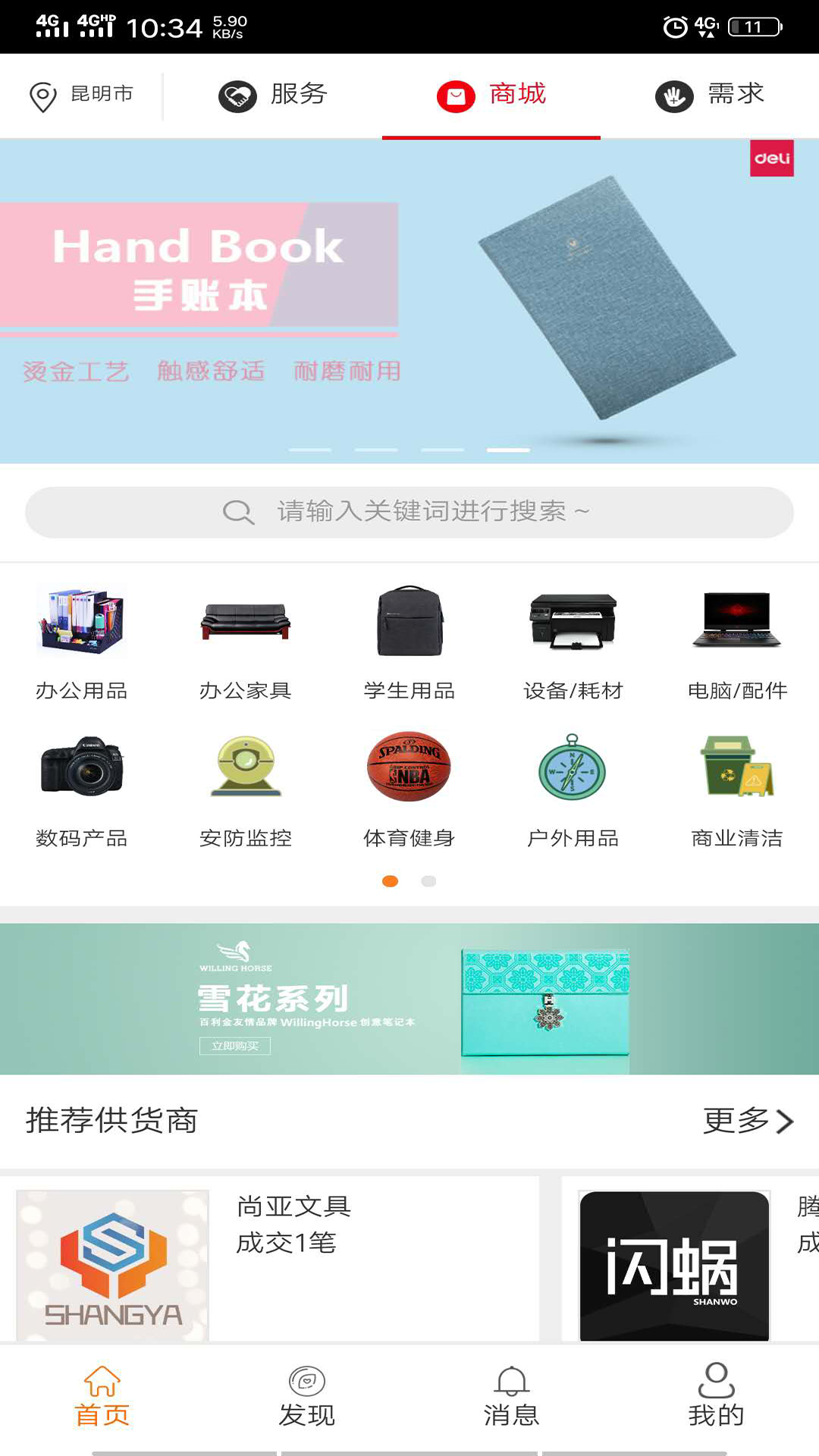The height and width of the screenshot is (1456, 819).
Task: Open the 户外用品 category
Action: [573, 789]
